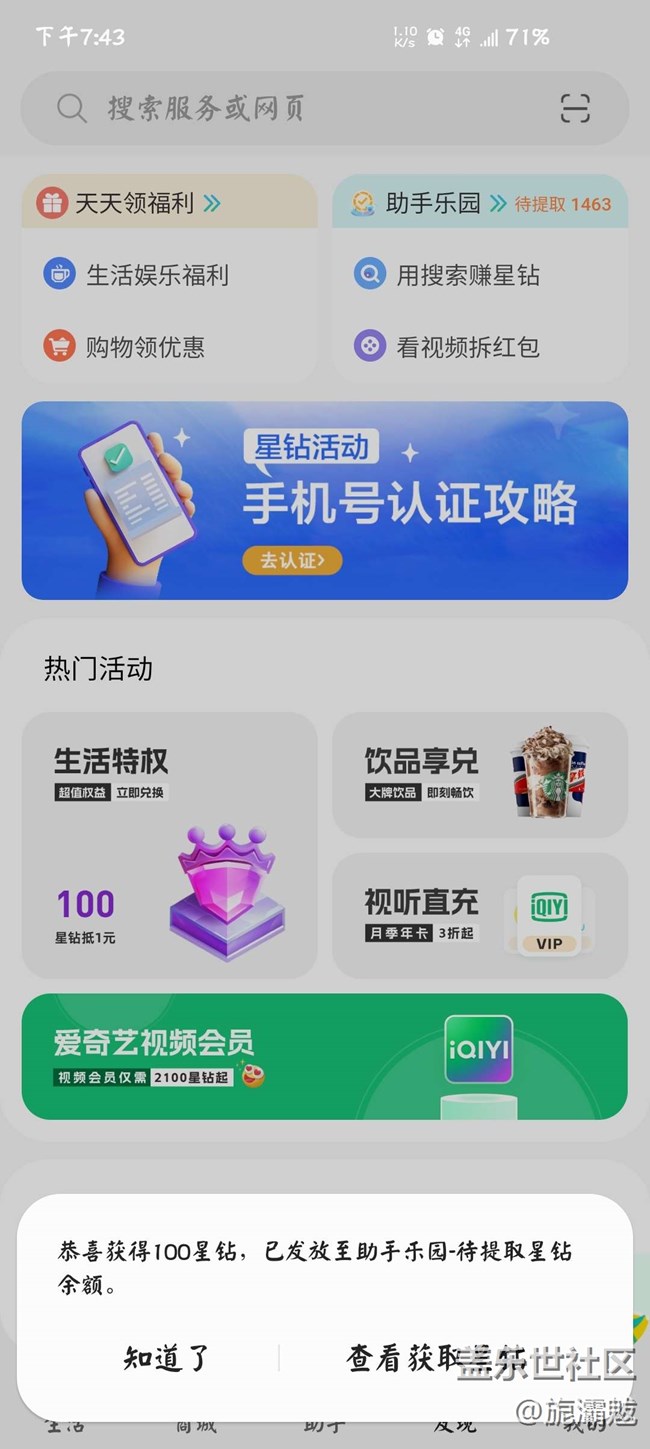The height and width of the screenshot is (1449, 650).
Task: Open 购物领优惠
Action: pos(143,347)
